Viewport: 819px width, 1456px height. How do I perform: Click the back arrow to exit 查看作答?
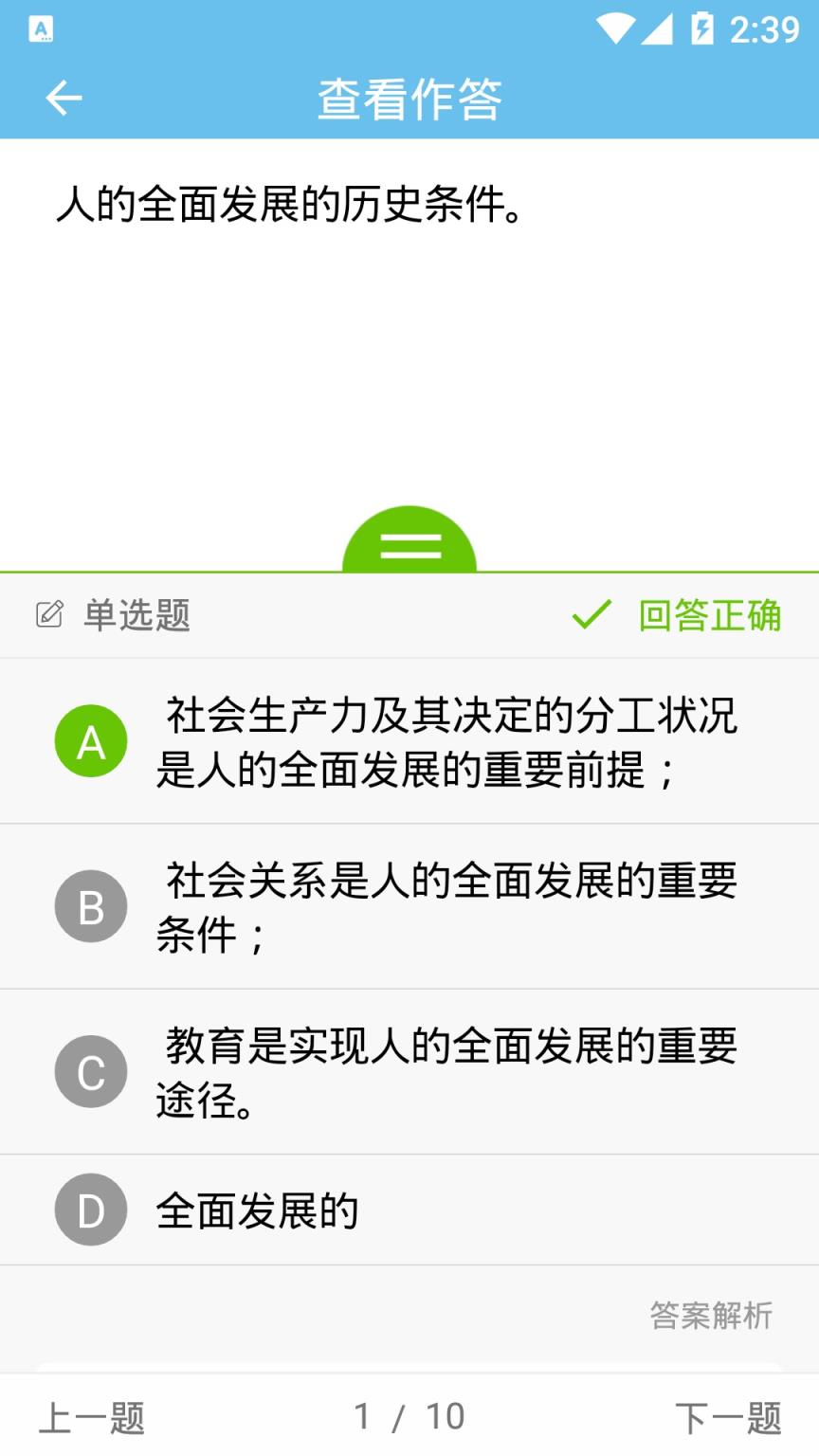(63, 98)
